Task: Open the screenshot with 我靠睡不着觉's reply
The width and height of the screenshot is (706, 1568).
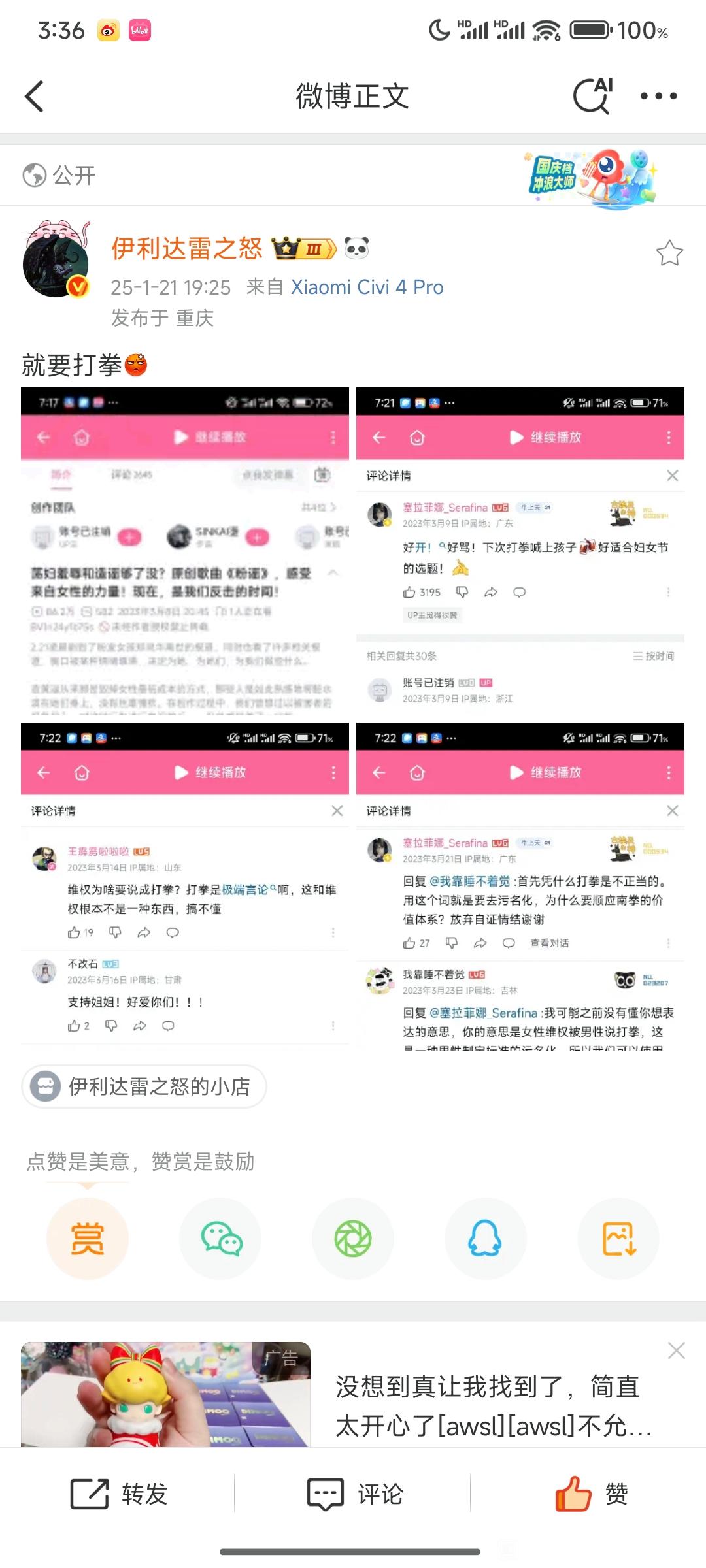Action: (x=520, y=887)
